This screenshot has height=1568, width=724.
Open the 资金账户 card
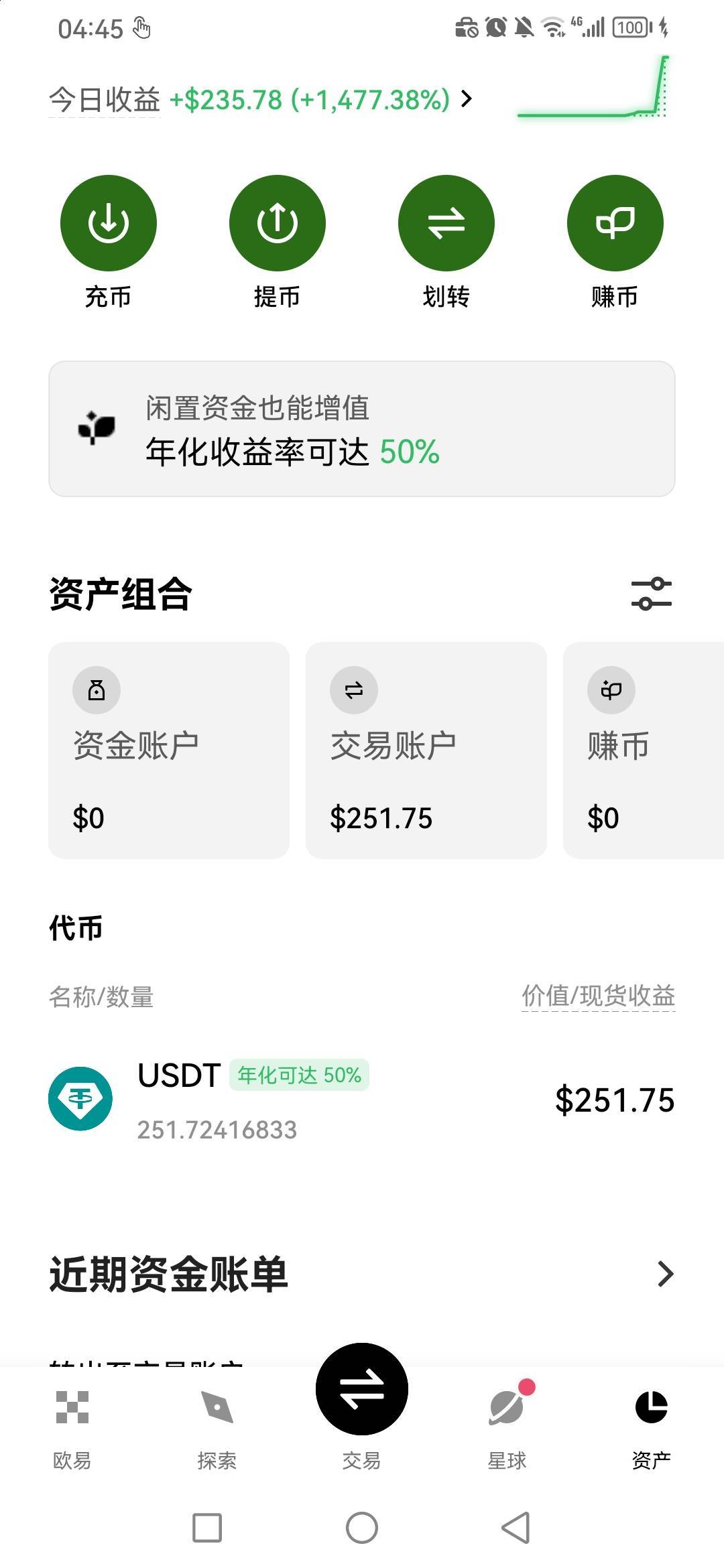click(x=169, y=750)
